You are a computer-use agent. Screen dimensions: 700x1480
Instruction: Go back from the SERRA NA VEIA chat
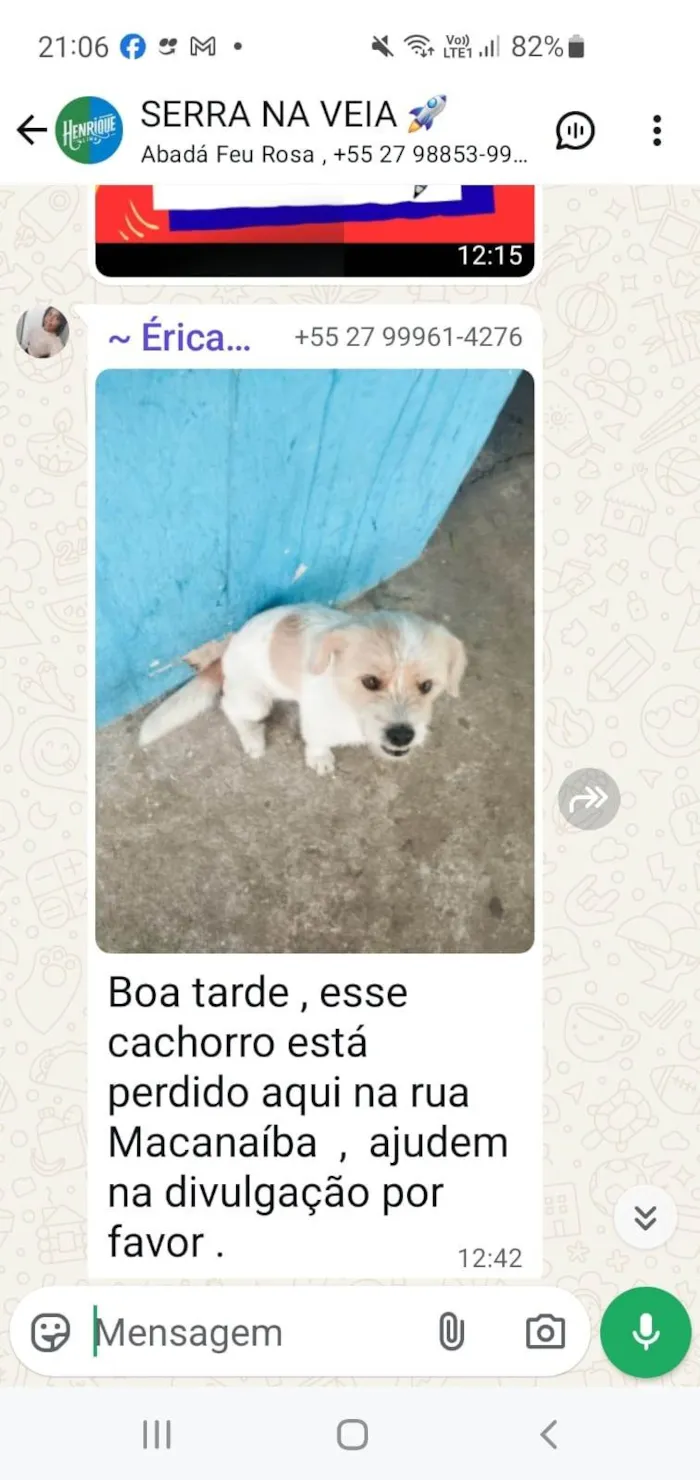[x=31, y=130]
